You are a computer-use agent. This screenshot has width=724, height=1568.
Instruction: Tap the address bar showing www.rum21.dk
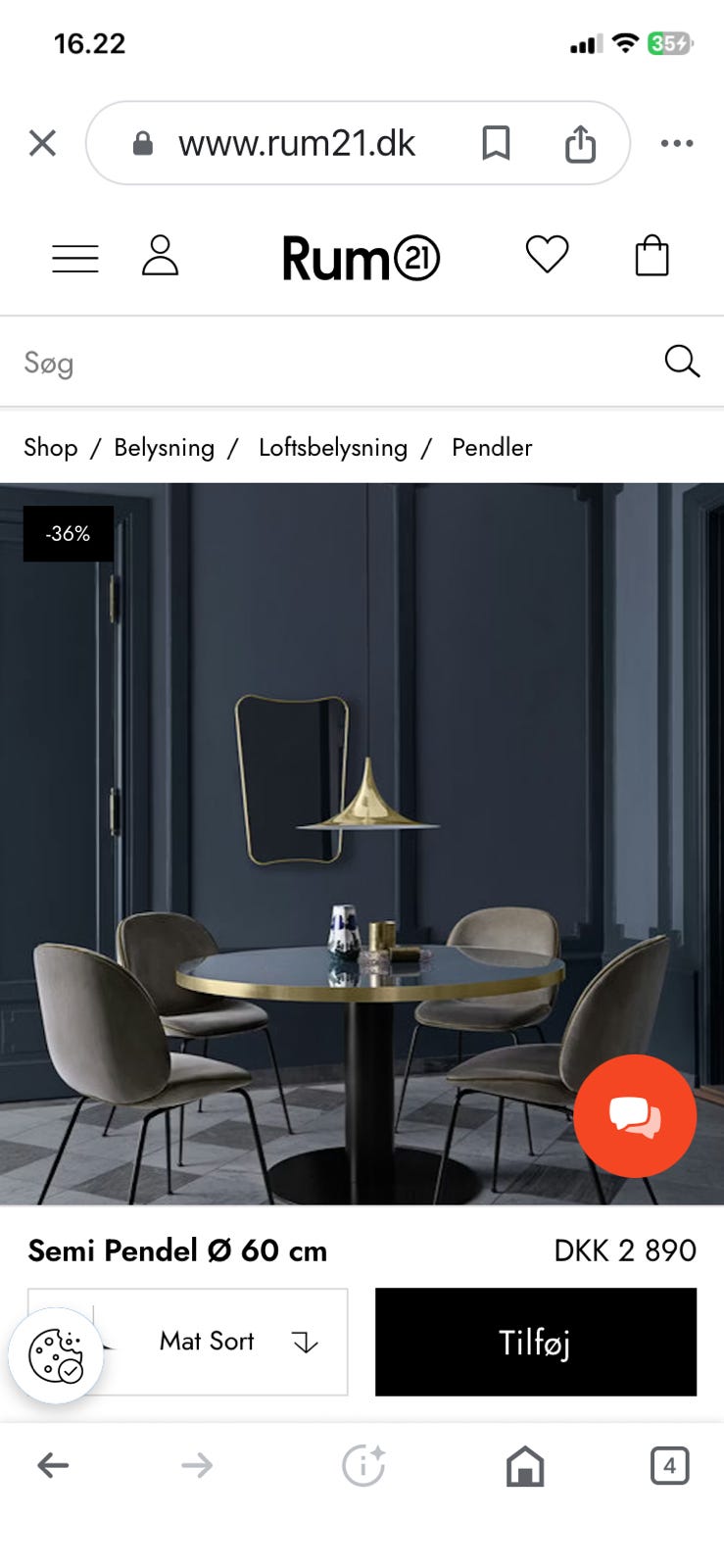point(296,143)
